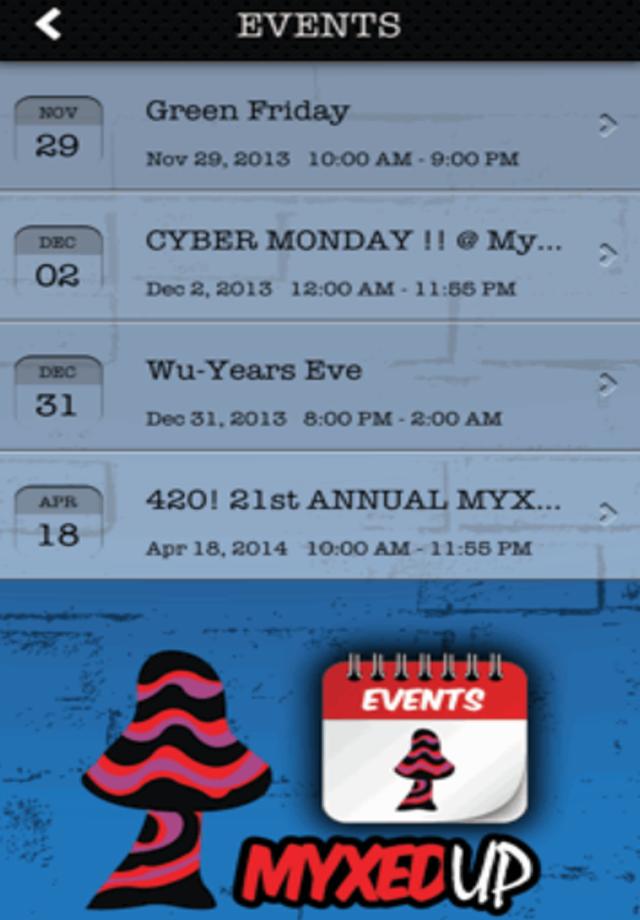Go back using the header arrow
This screenshot has width=640, height=920.
click(x=48, y=25)
